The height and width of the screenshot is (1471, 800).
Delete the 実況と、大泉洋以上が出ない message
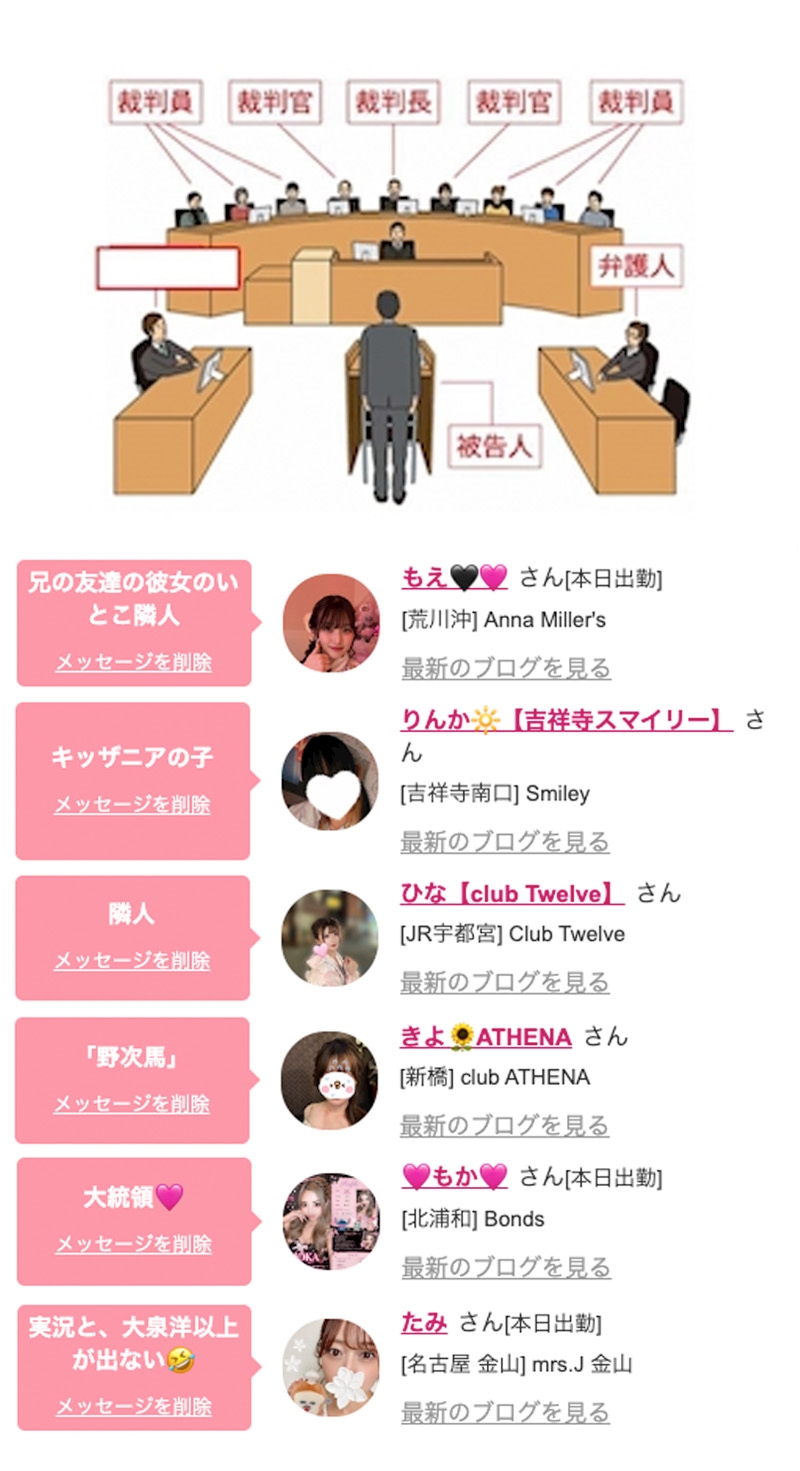coord(133,1406)
